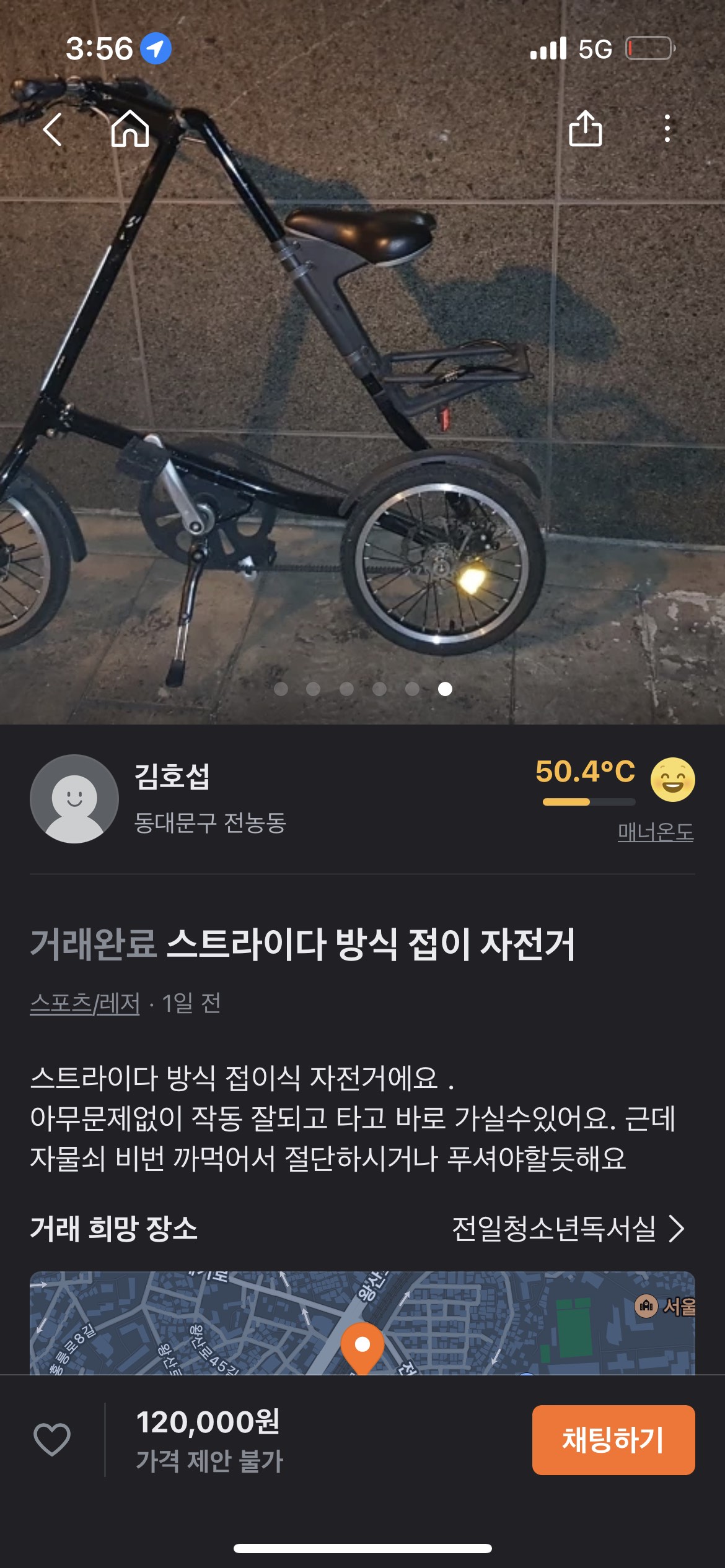Open the 스포츠/레저 category link

[x=85, y=1003]
